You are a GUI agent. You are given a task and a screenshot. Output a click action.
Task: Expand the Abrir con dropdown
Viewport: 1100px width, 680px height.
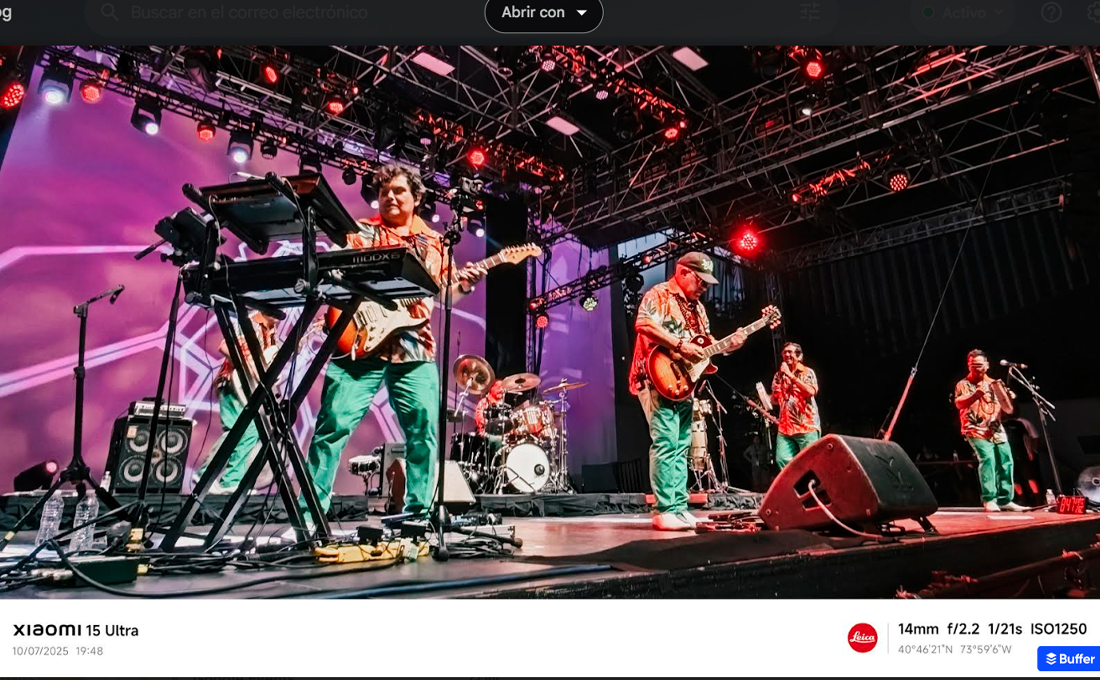[544, 13]
